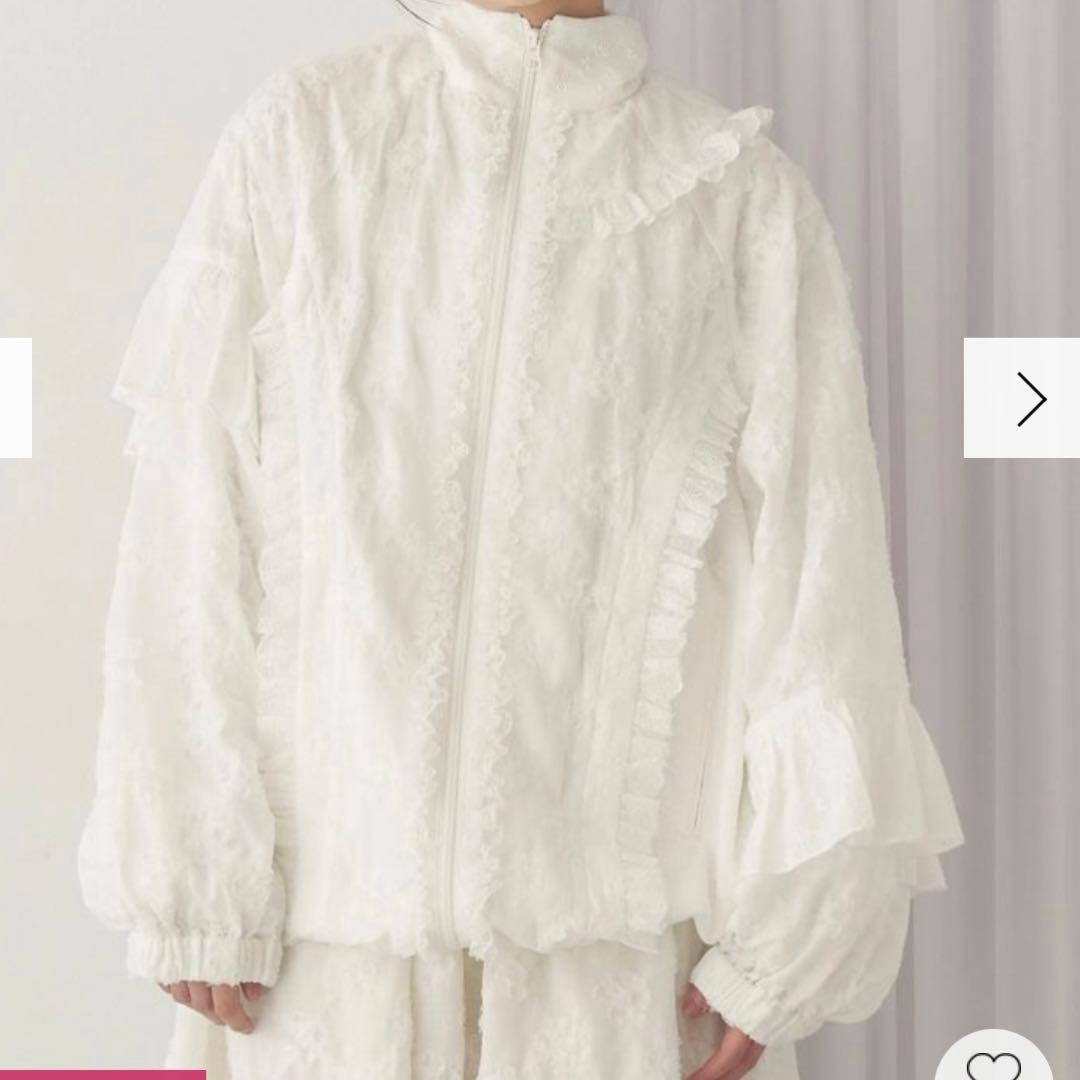
Task: Go back to the previous product photo
Action: [x=14, y=398]
